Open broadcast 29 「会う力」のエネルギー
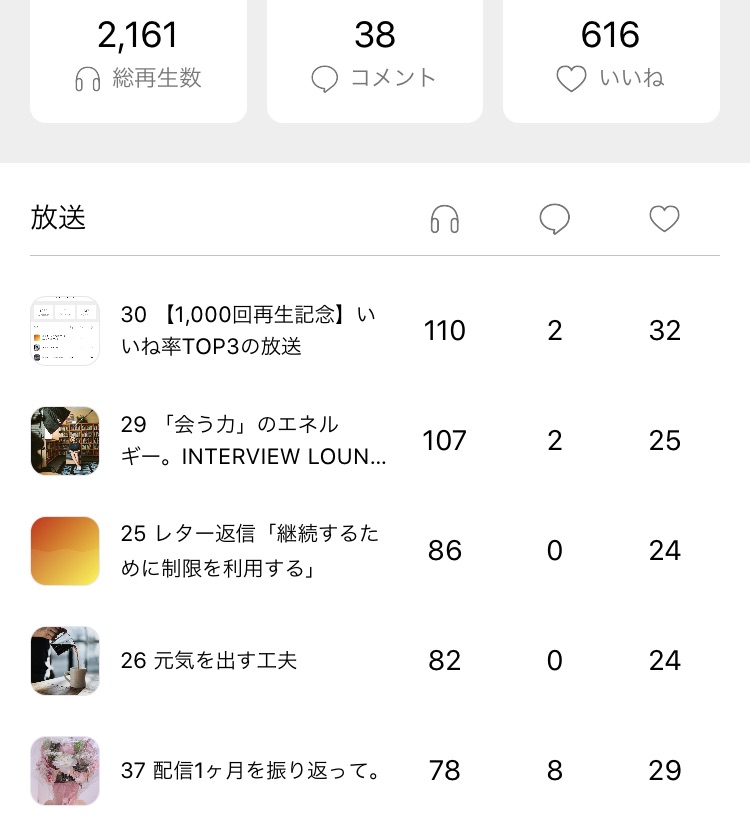 pos(253,441)
